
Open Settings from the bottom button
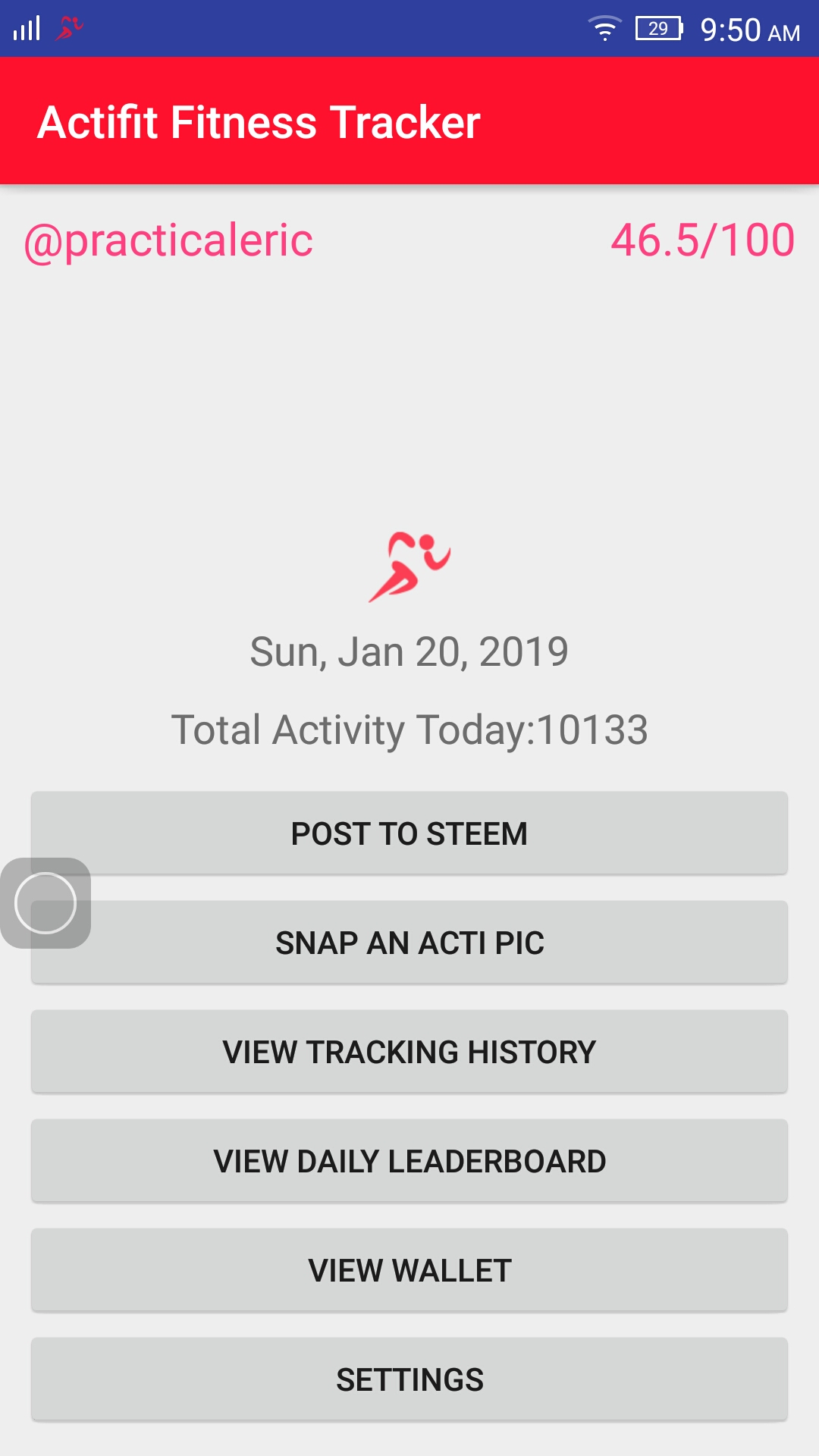tap(409, 1379)
